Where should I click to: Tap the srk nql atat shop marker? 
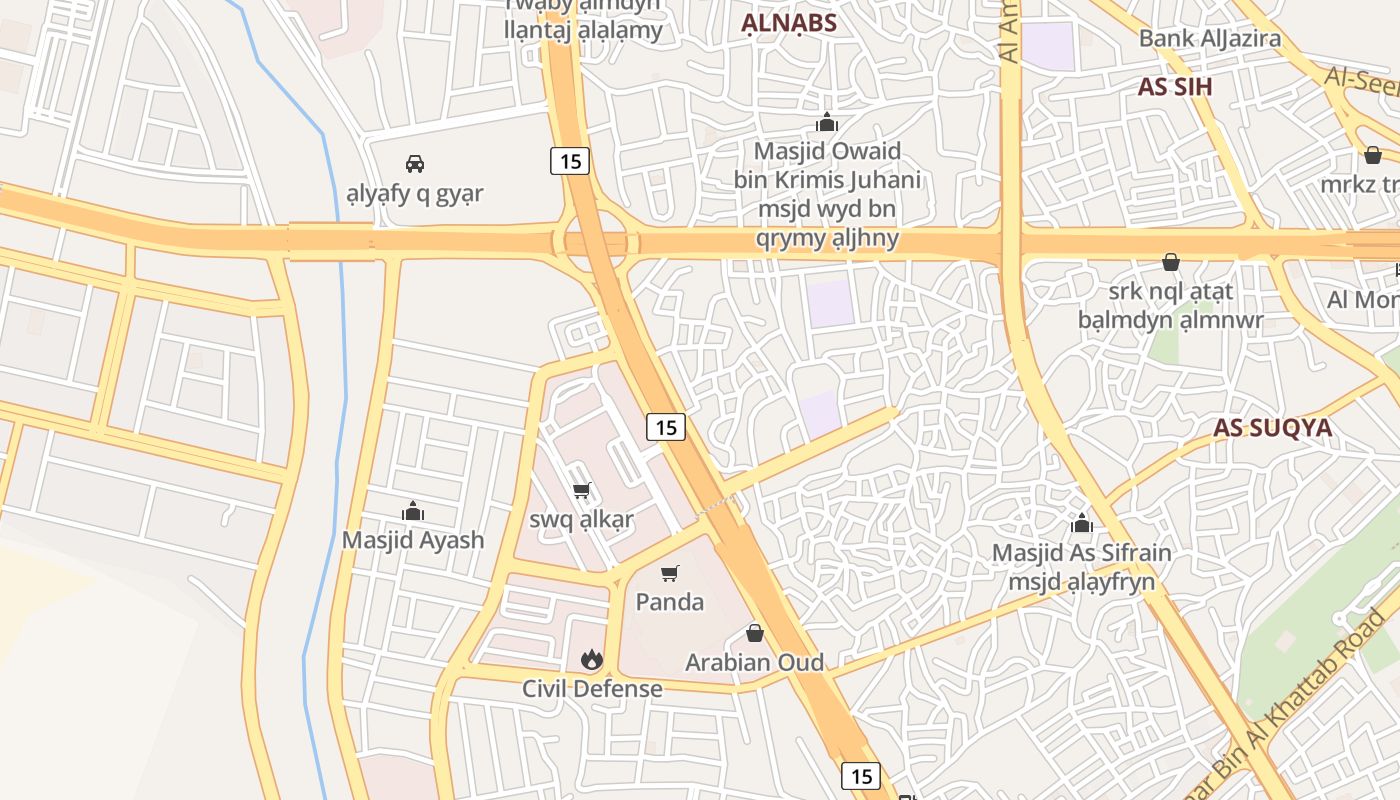pyautogui.click(x=1170, y=262)
